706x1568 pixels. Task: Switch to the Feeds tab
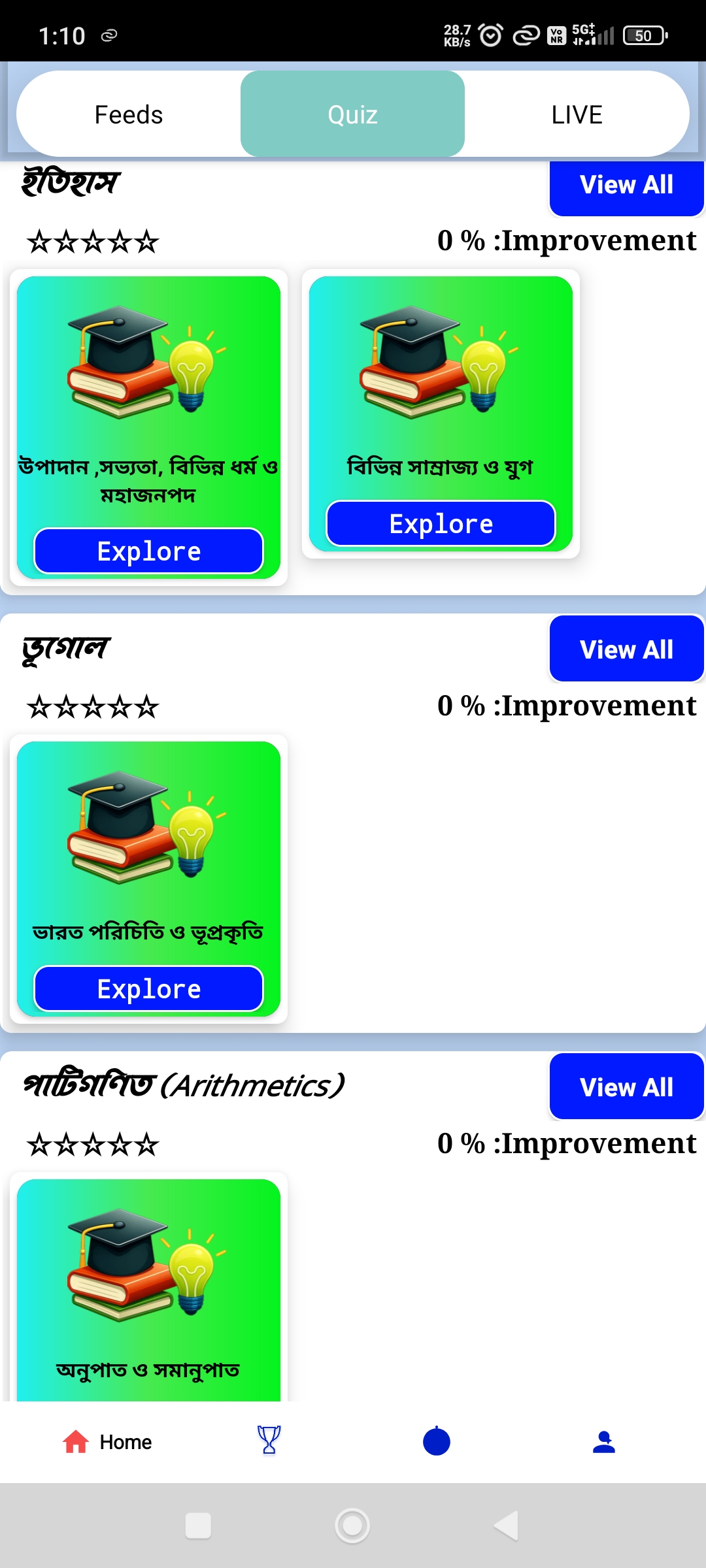coord(128,113)
